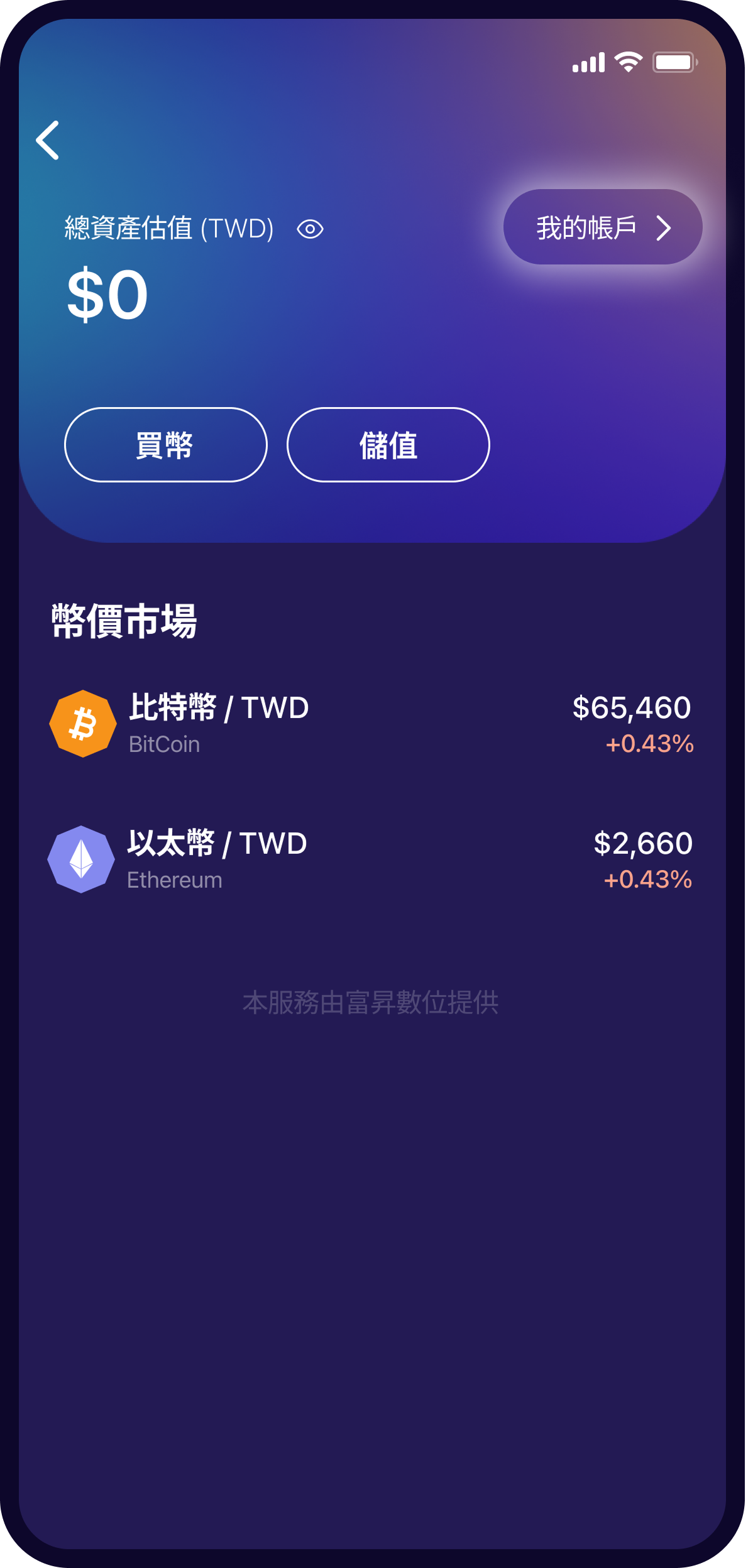753x1568 pixels.
Task: Open the 以太幣 / TWD Ethereum market row
Action: (x=371, y=859)
